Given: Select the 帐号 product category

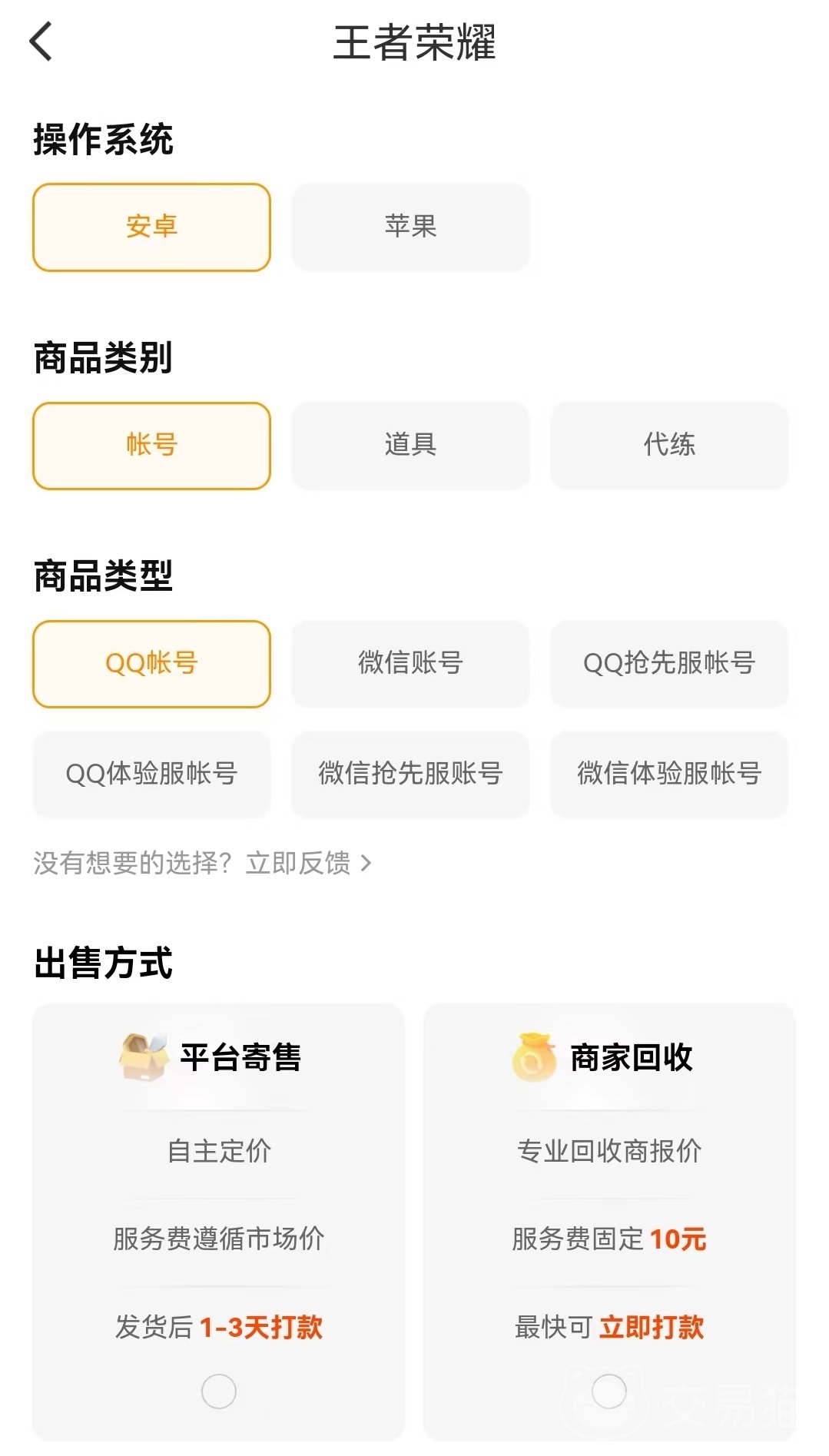Looking at the screenshot, I should tap(151, 445).
